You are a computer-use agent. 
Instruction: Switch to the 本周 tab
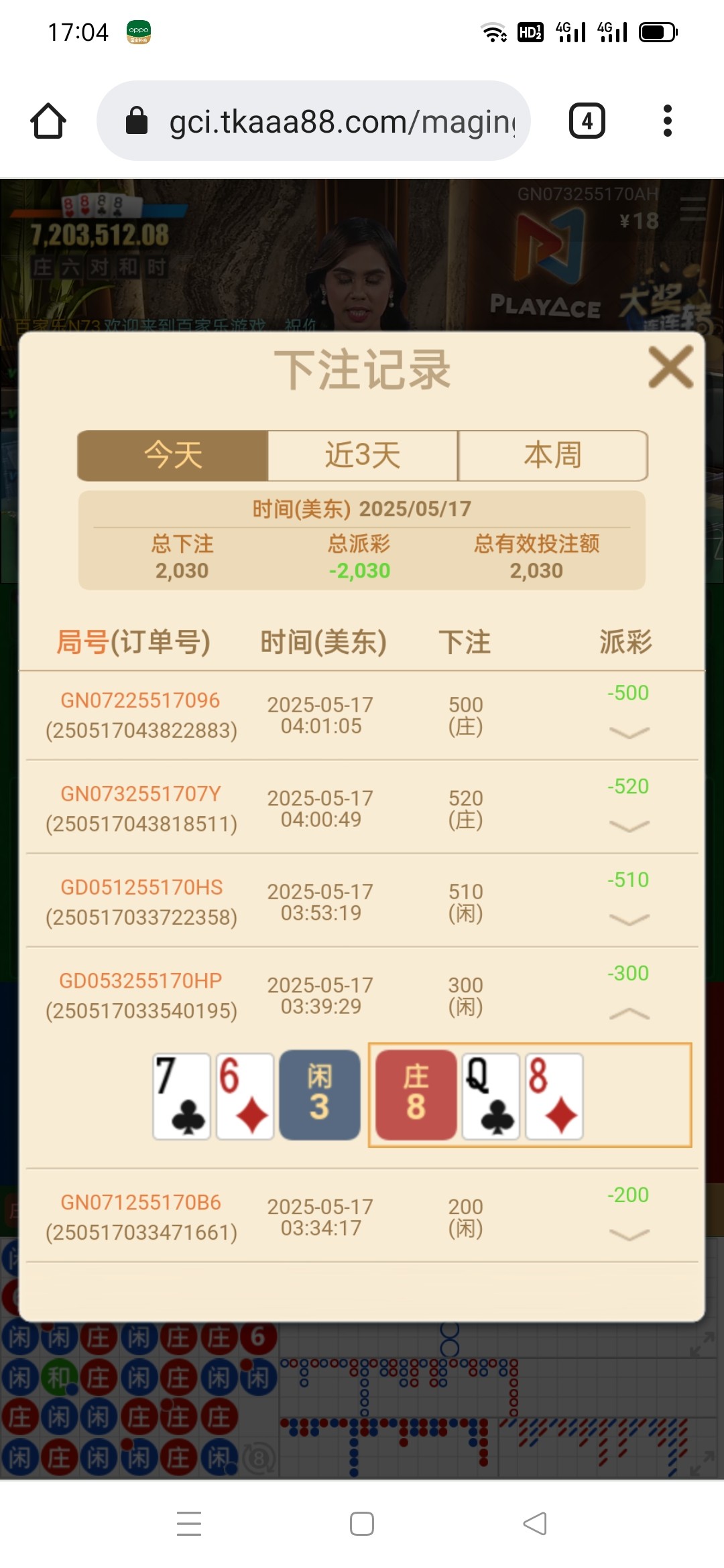pyautogui.click(x=552, y=456)
